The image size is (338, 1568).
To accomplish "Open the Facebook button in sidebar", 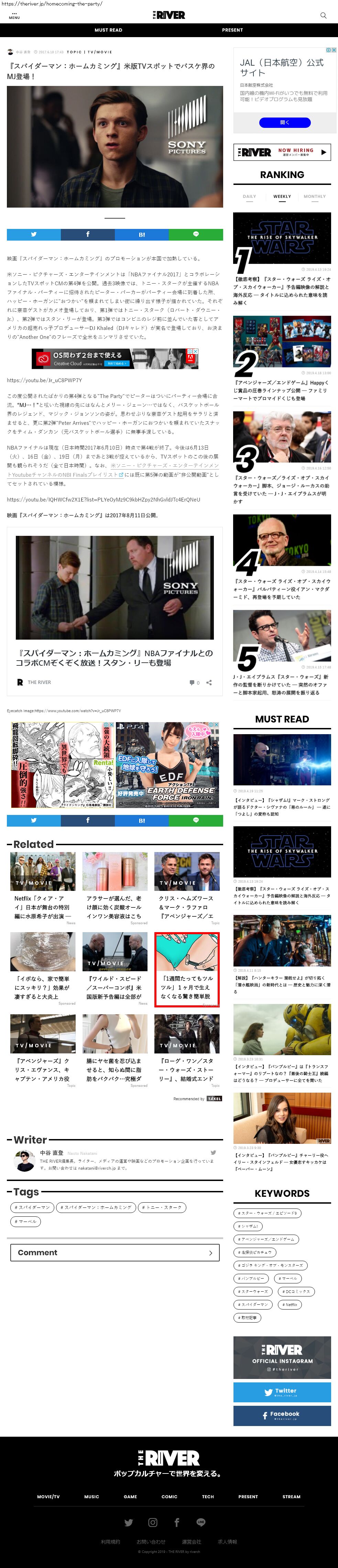I will click(x=281, y=1415).
